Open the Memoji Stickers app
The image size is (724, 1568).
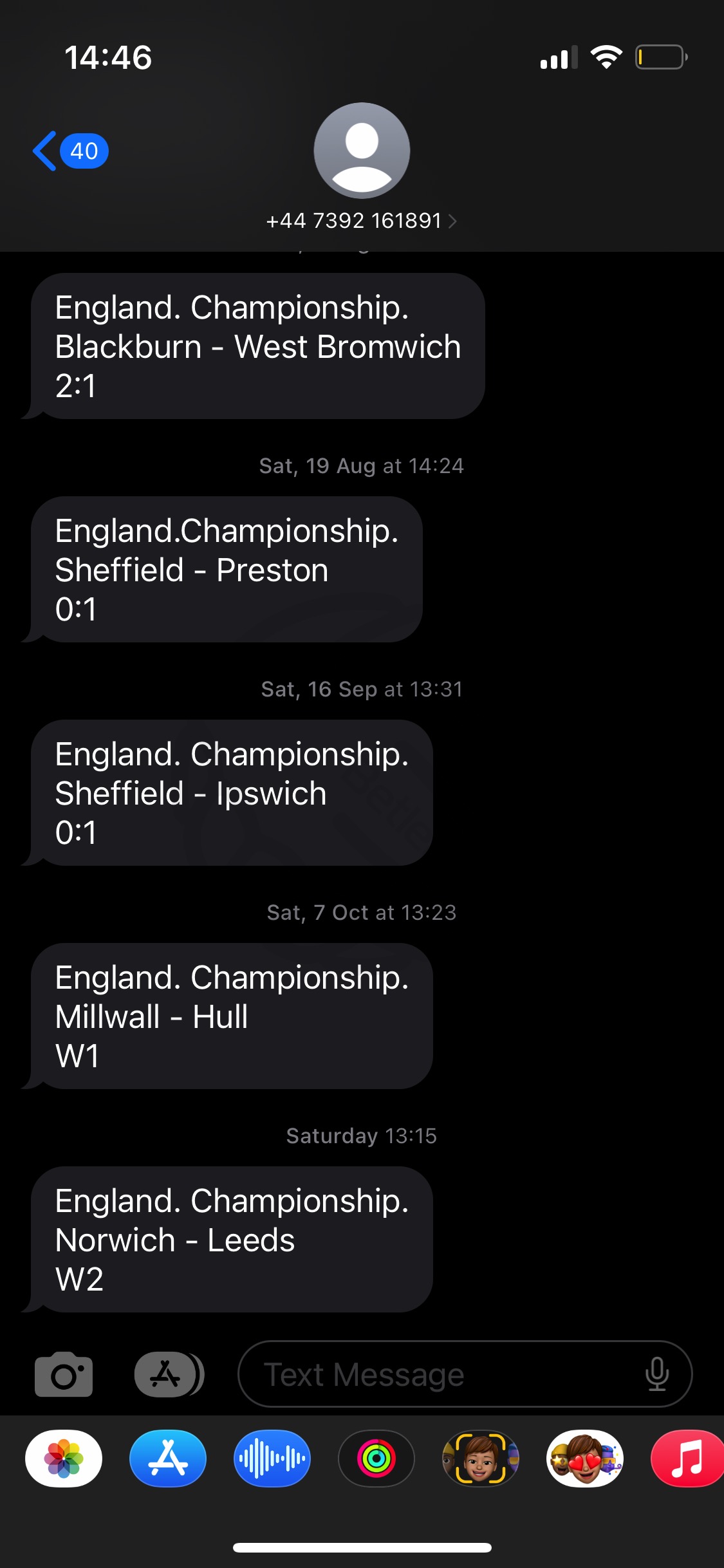[585, 1459]
